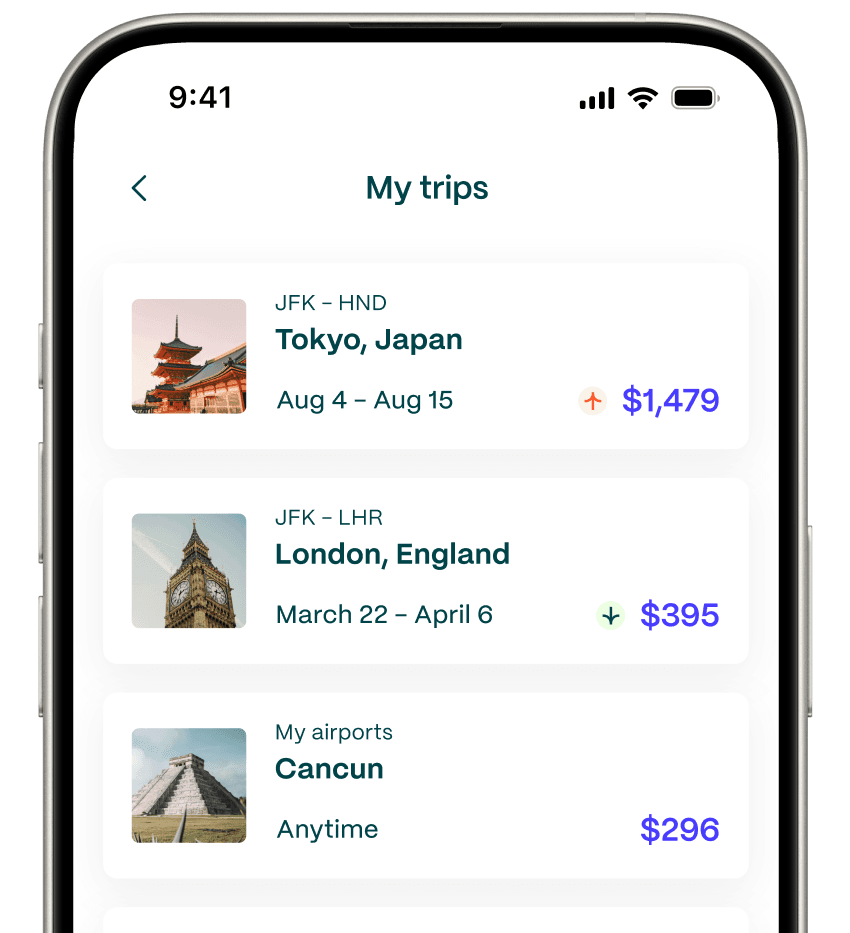Tap the back chevron to leave My trips
850x933 pixels.
(x=139, y=188)
